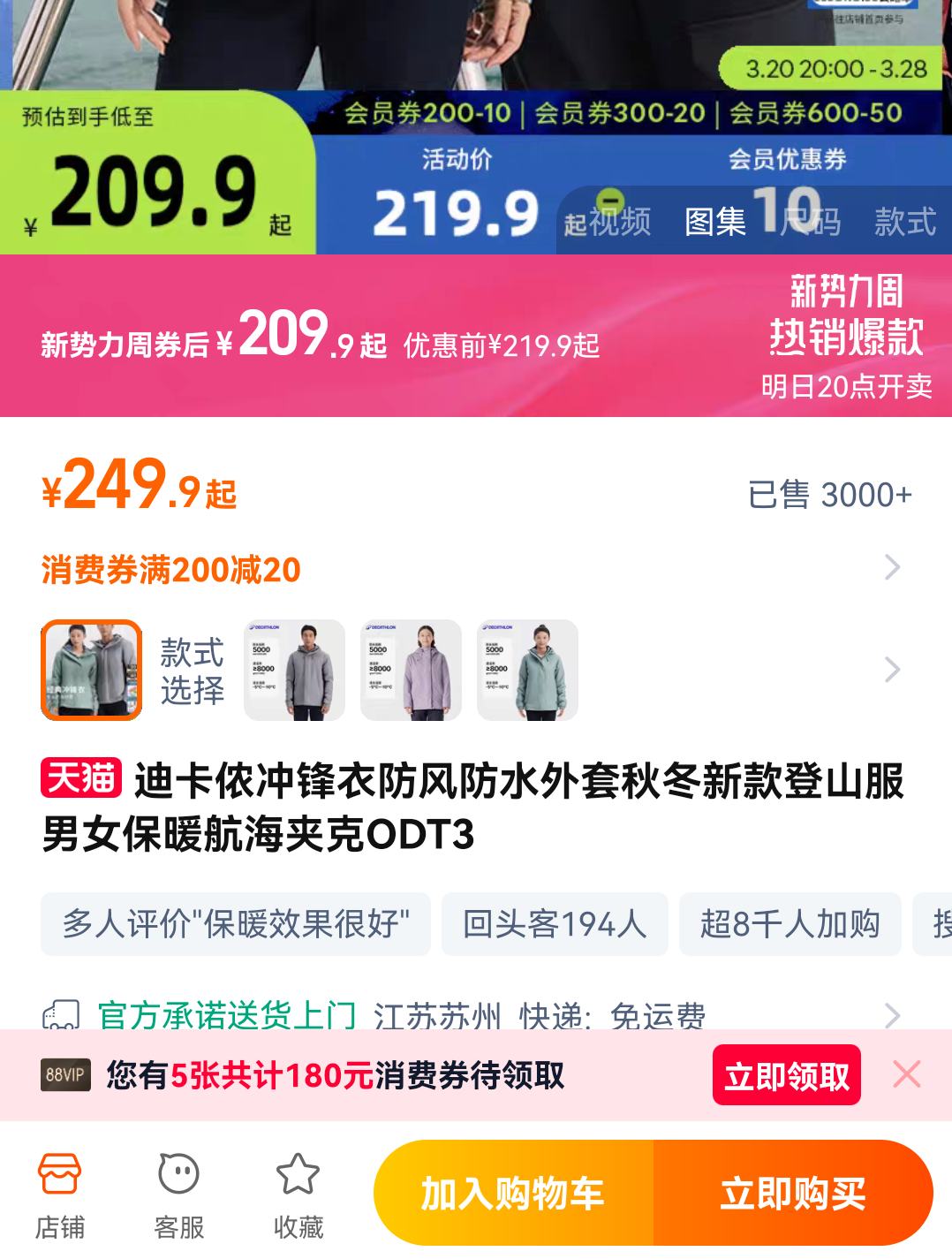Expand the 款式选择 style selection row chevron
This screenshot has width=952, height=1259.
tap(892, 670)
